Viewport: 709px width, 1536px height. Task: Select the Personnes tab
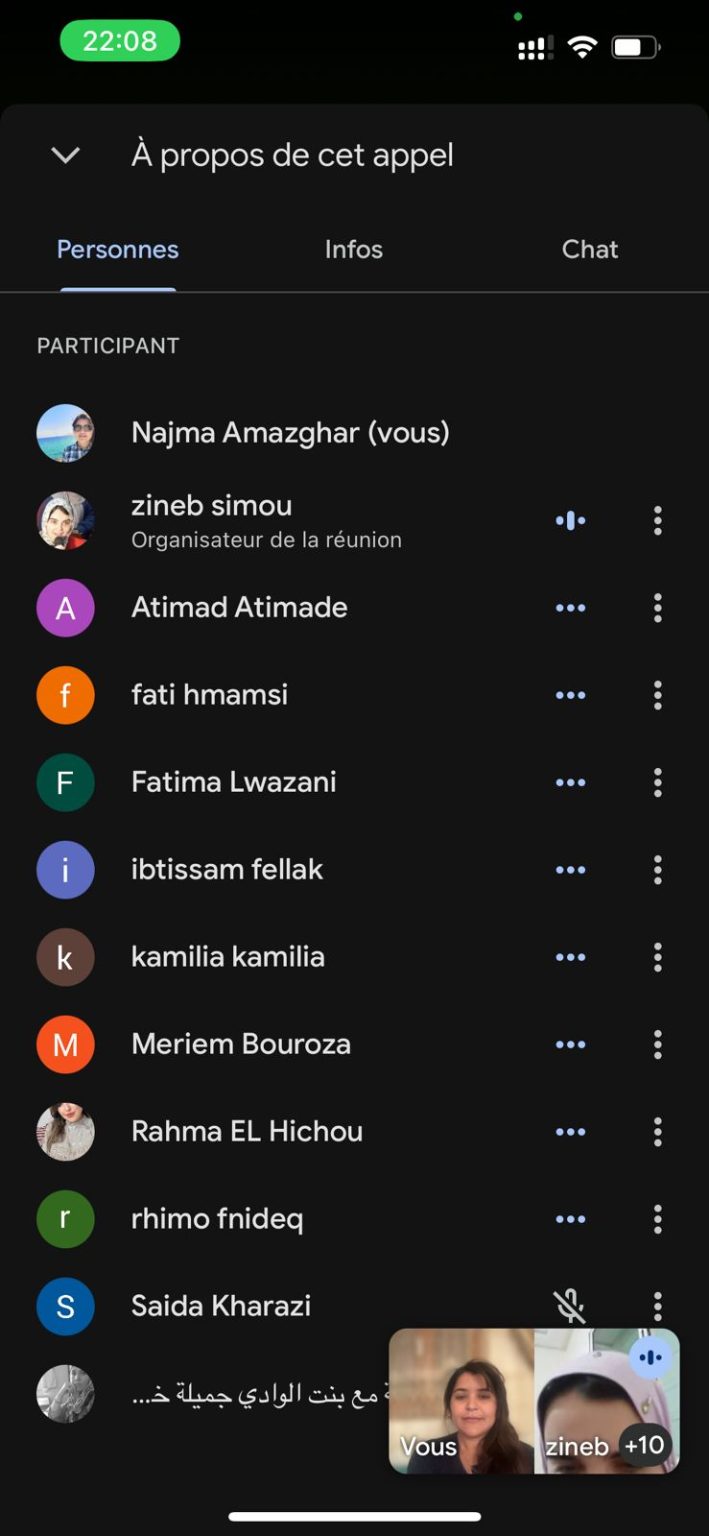click(118, 249)
